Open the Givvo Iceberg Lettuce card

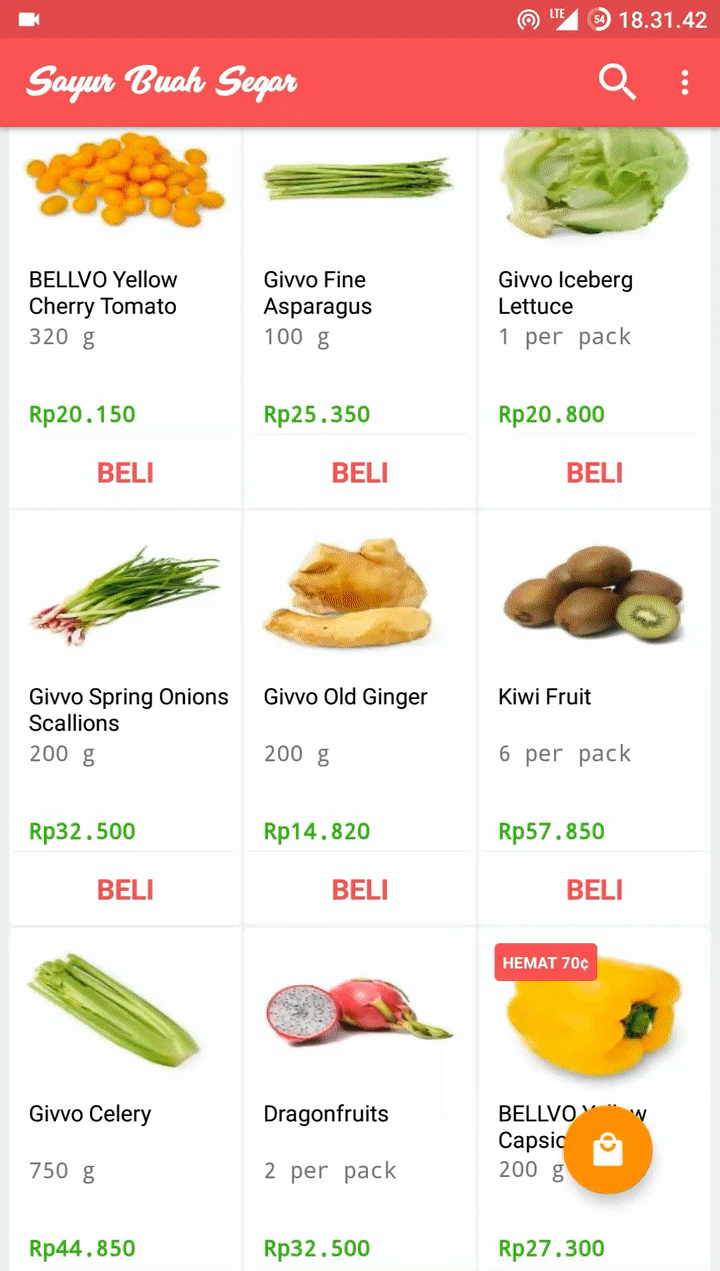(x=595, y=290)
